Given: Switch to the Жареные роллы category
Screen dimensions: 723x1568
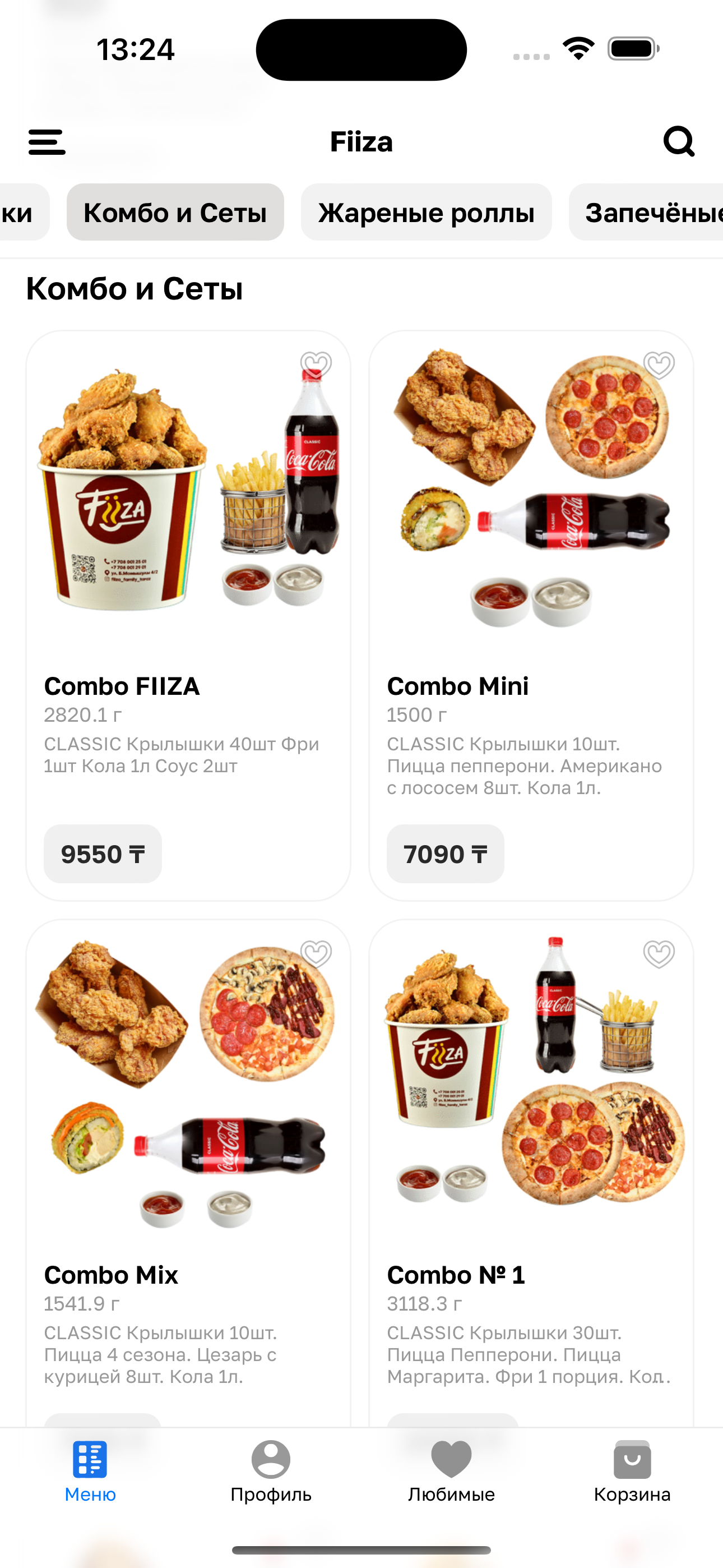Looking at the screenshot, I should 426,213.
